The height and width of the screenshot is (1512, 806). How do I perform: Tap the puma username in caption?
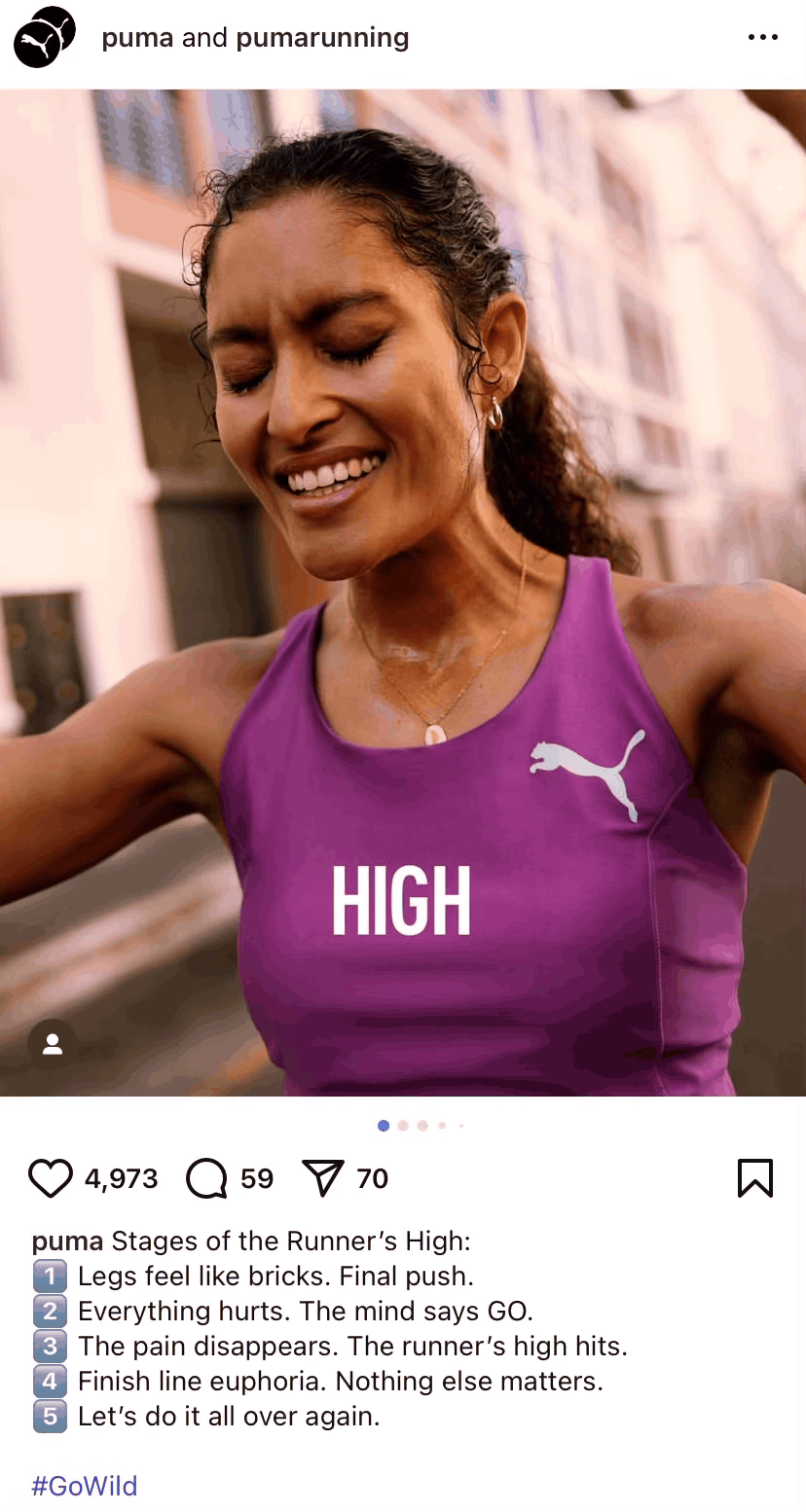click(x=67, y=1242)
